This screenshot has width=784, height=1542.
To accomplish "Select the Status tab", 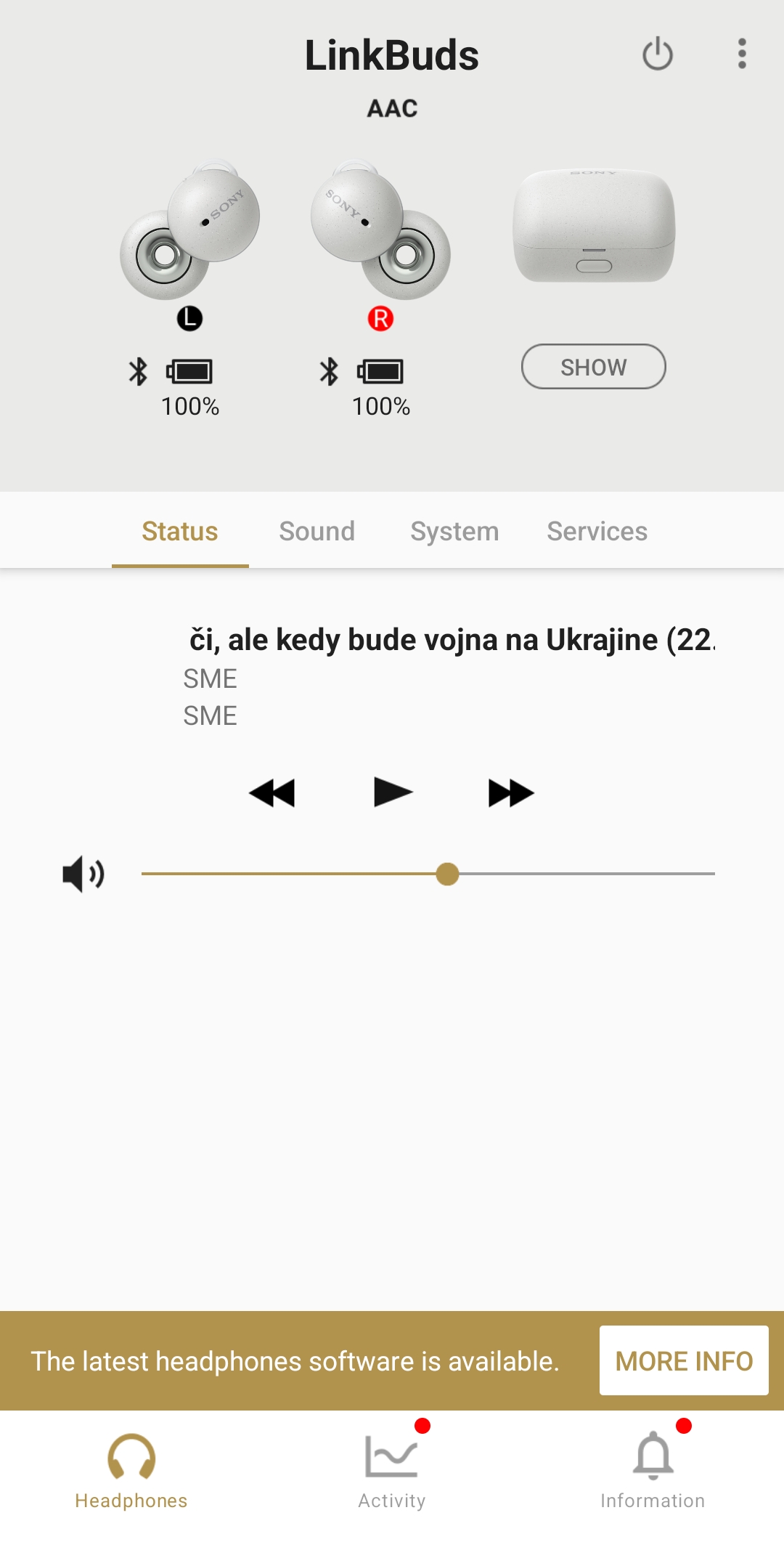I will [x=180, y=531].
